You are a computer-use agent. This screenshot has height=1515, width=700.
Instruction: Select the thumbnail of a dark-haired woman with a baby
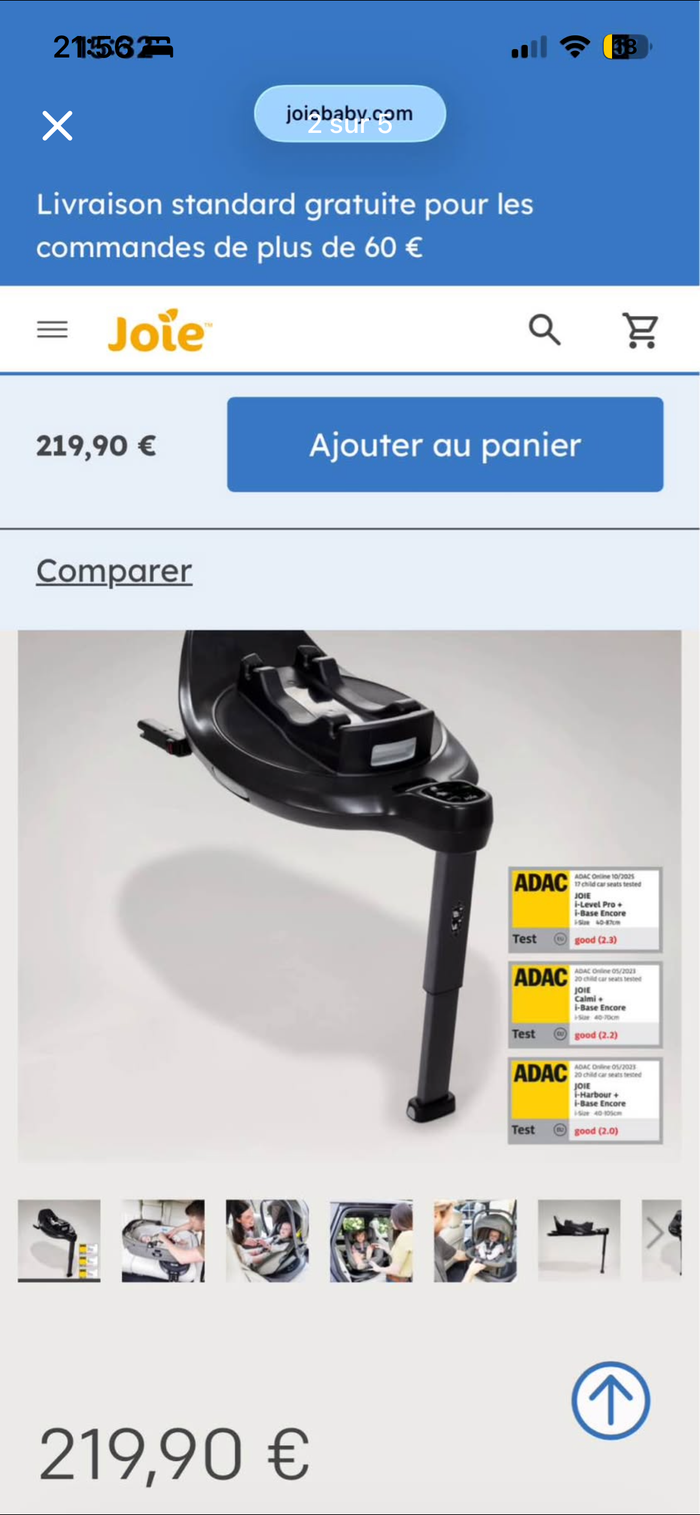(267, 1240)
